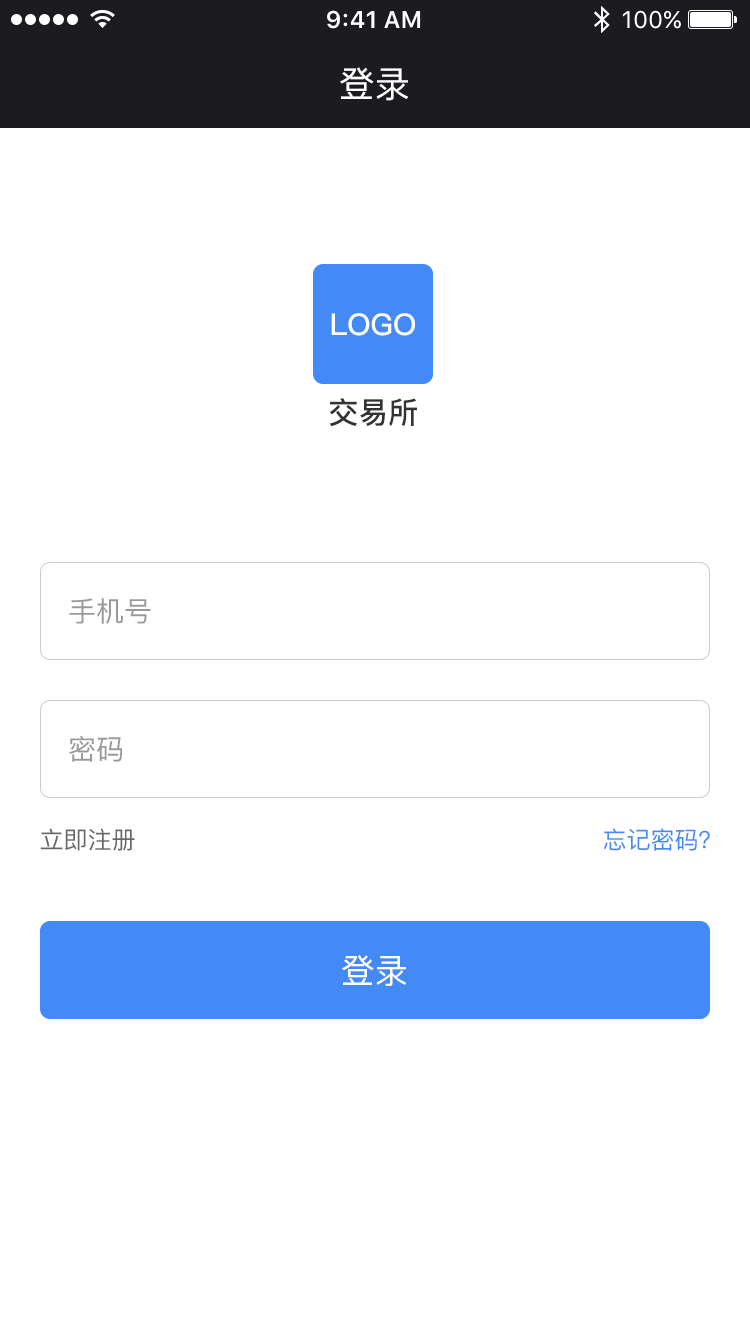Focus the 密码 password field
This screenshot has height=1334, width=750.
(375, 749)
